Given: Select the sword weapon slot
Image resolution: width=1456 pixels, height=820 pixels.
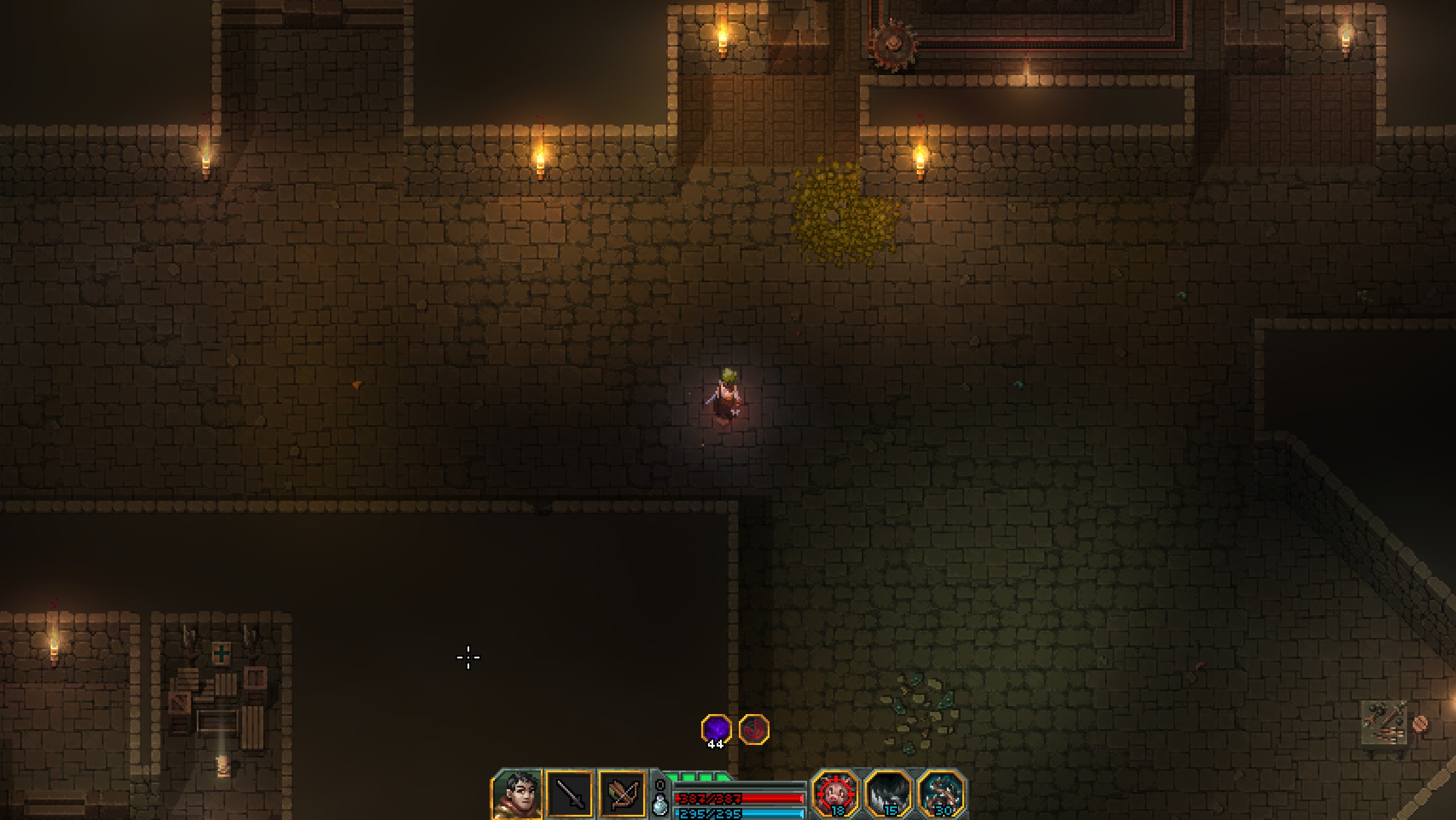Looking at the screenshot, I should coord(569,794).
